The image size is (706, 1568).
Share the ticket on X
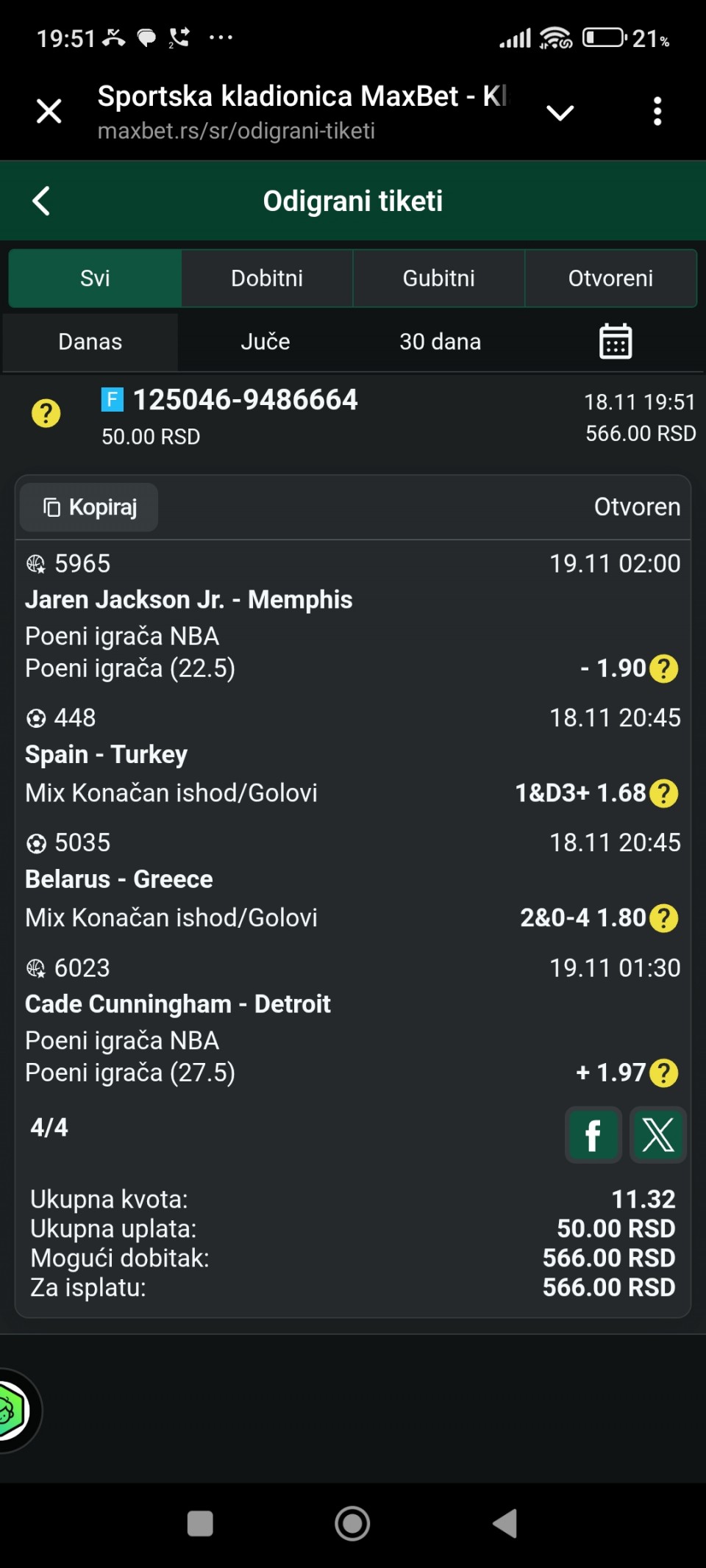[x=657, y=1135]
